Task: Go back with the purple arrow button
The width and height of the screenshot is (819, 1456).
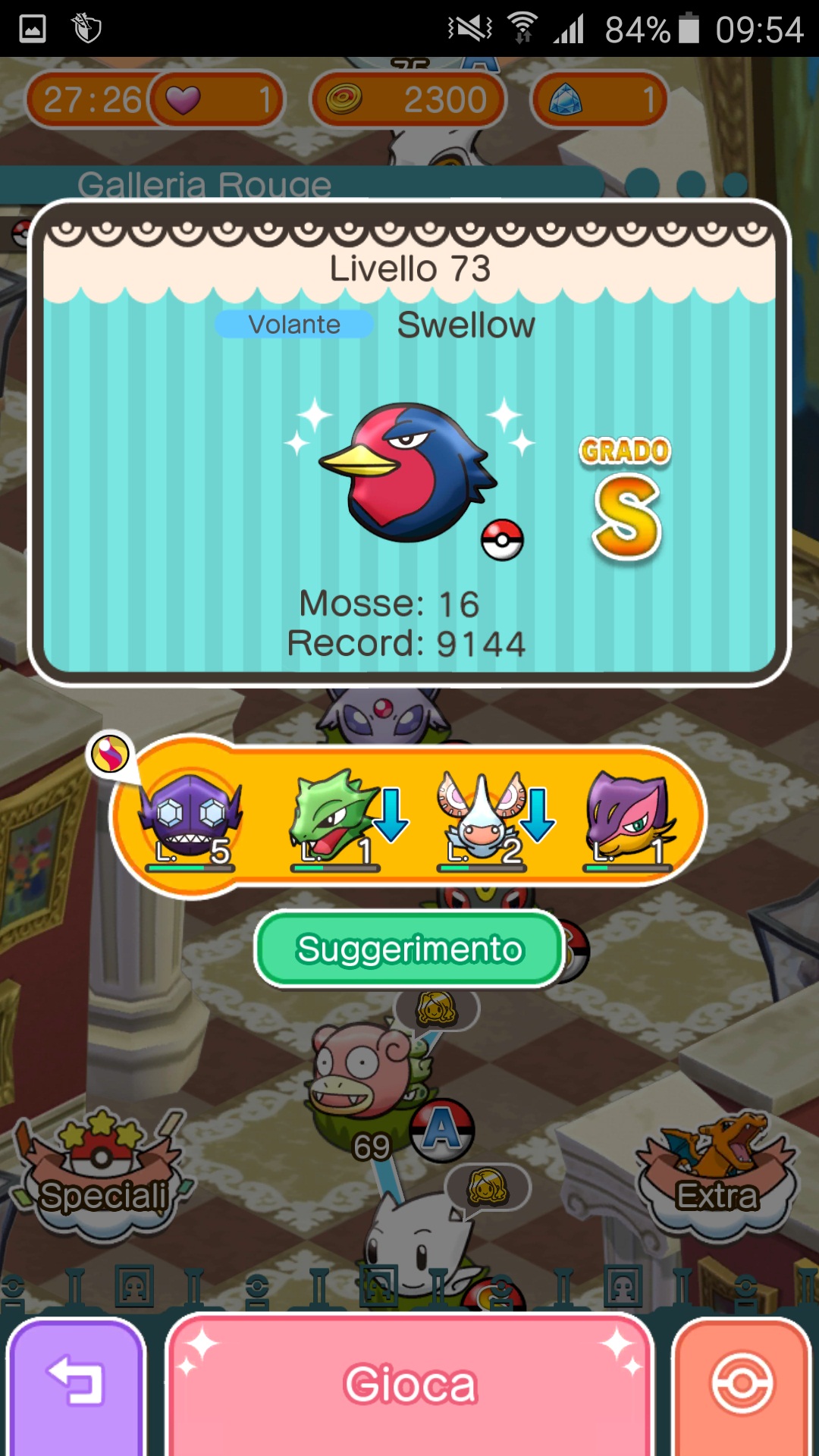Action: click(x=76, y=1384)
